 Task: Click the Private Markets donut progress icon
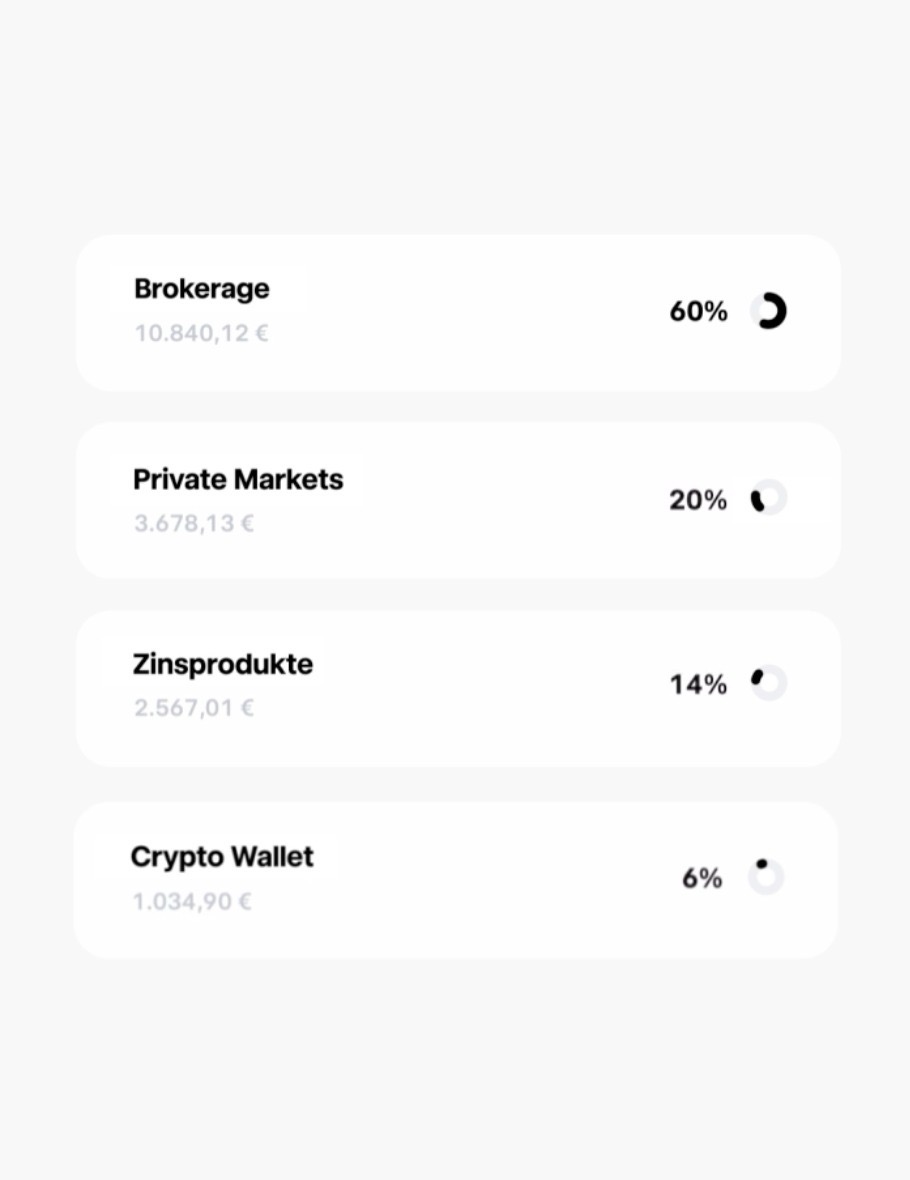tap(765, 499)
